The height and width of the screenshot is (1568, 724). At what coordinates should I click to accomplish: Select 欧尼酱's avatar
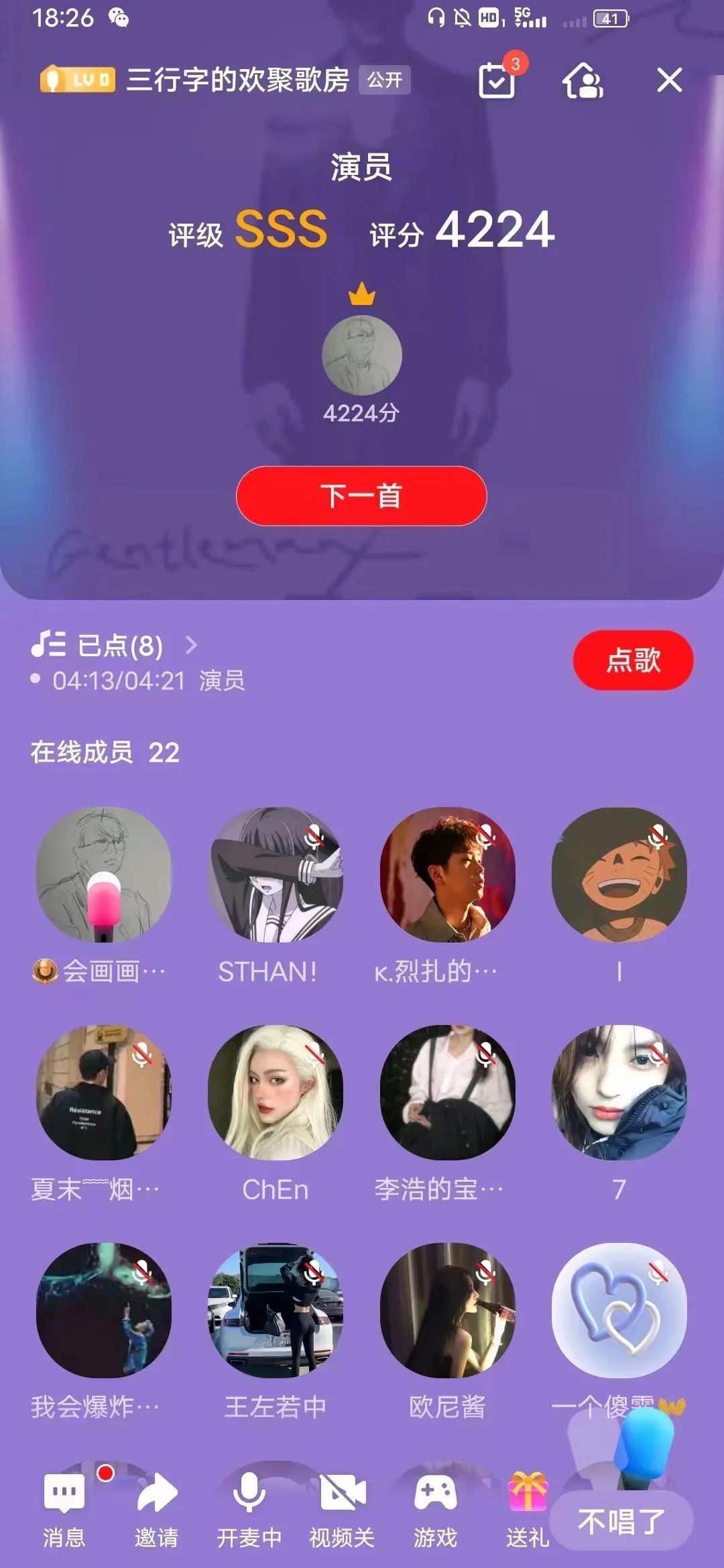tap(448, 1311)
